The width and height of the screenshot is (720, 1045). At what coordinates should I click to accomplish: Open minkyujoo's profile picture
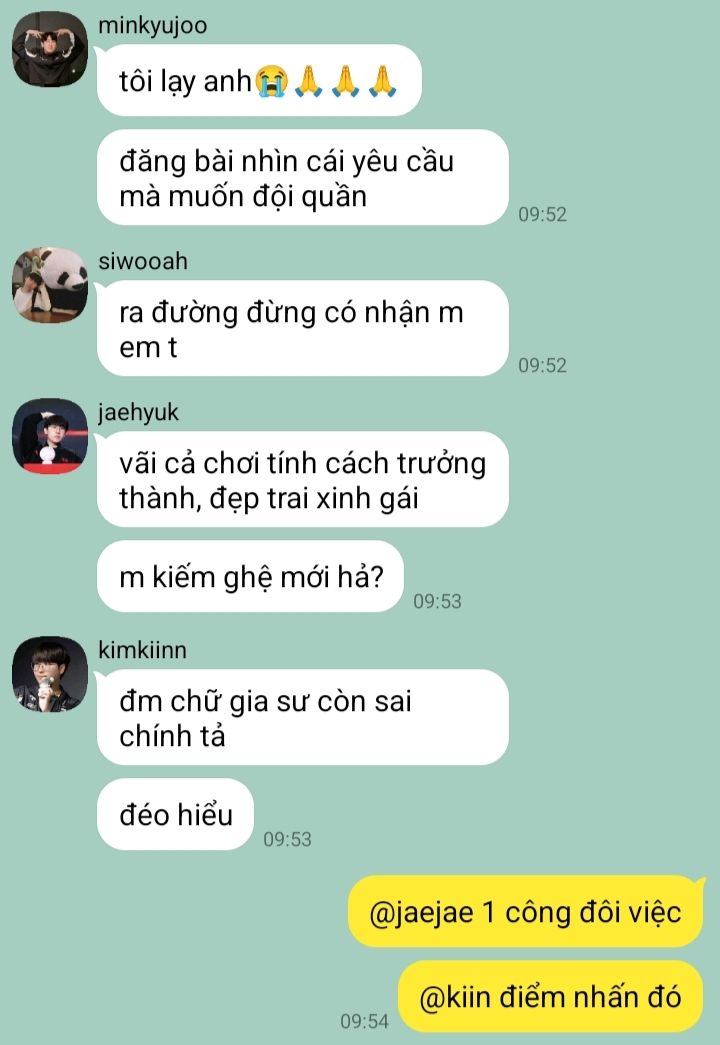(x=49, y=50)
